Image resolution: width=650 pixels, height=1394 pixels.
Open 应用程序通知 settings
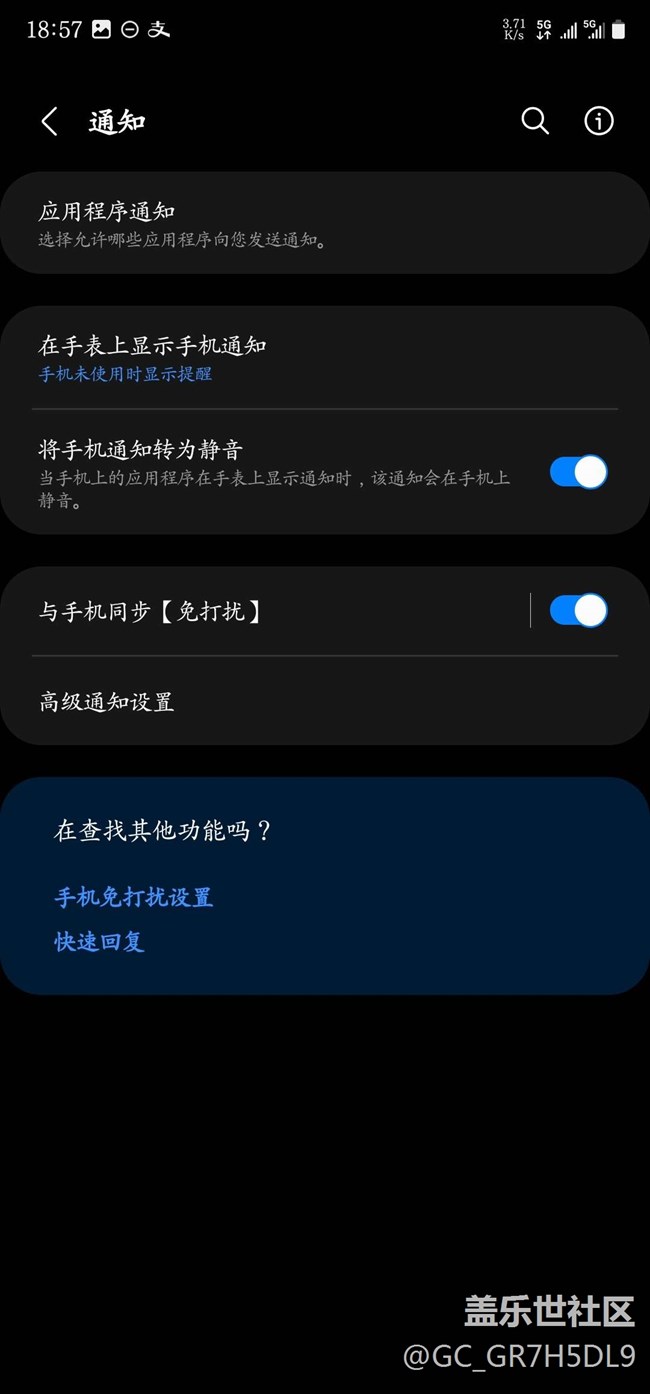[324, 223]
